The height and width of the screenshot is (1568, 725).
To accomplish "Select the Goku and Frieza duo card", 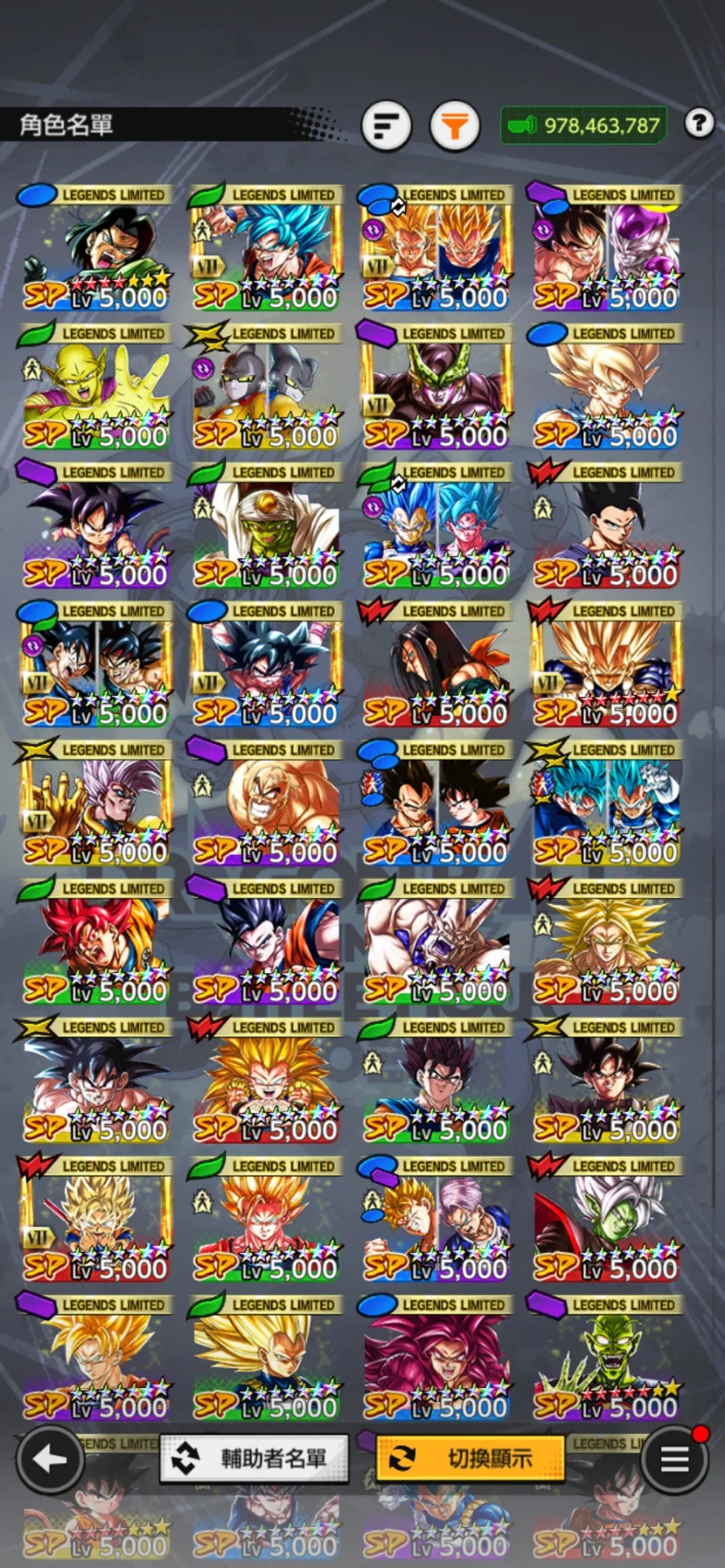I will [604, 247].
